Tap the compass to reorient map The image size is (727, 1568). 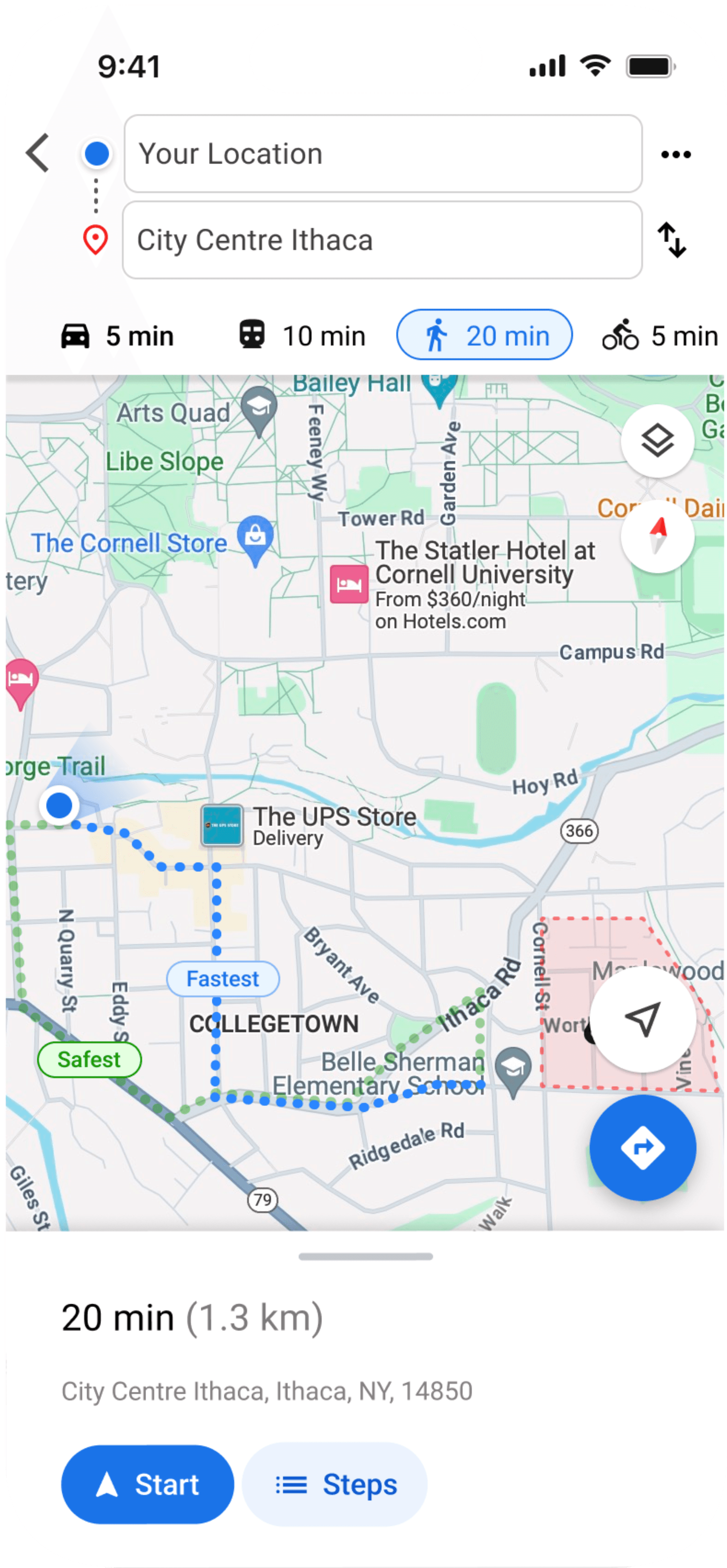(658, 535)
